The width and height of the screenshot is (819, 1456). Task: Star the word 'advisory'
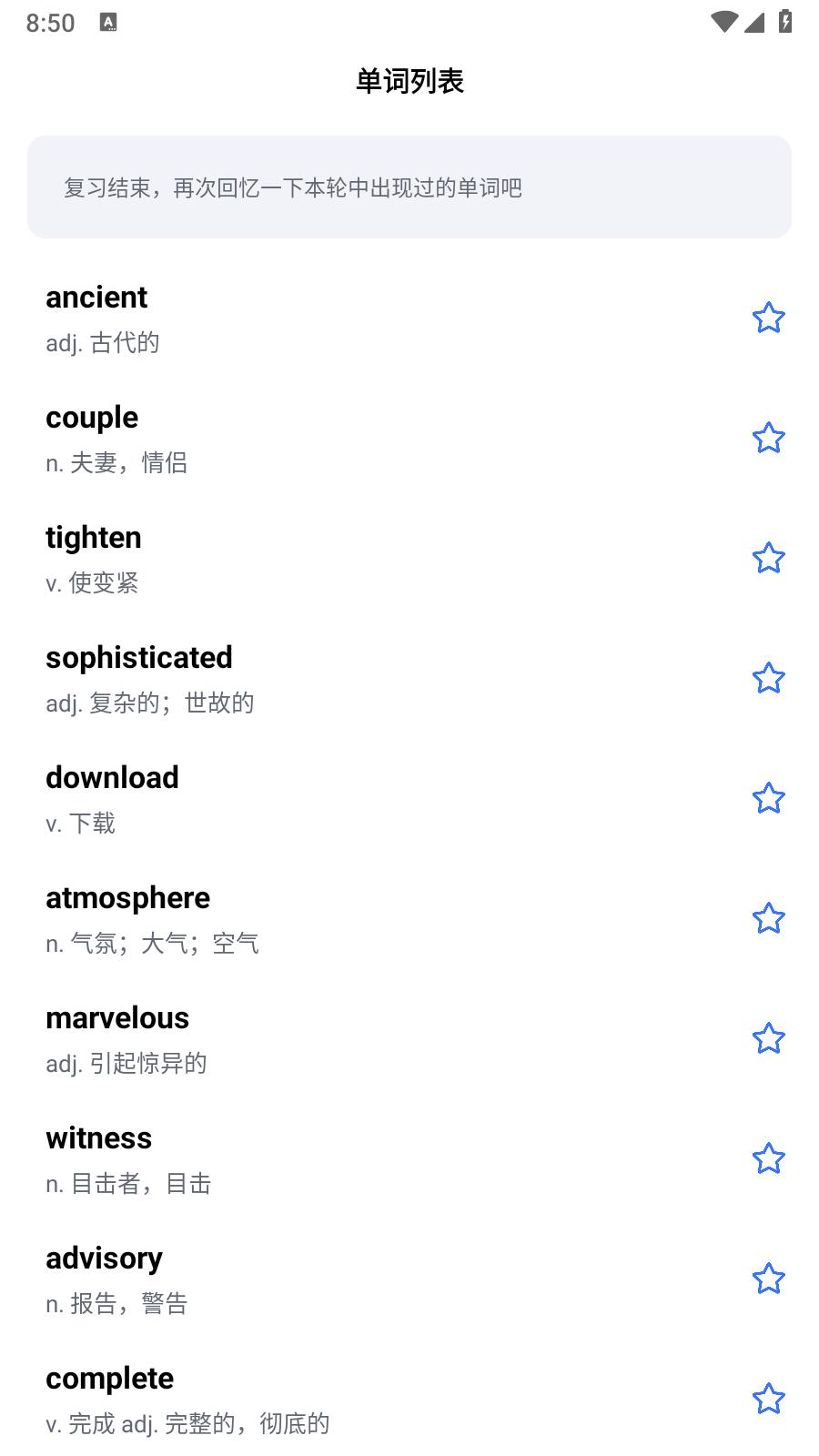pyautogui.click(x=769, y=1278)
